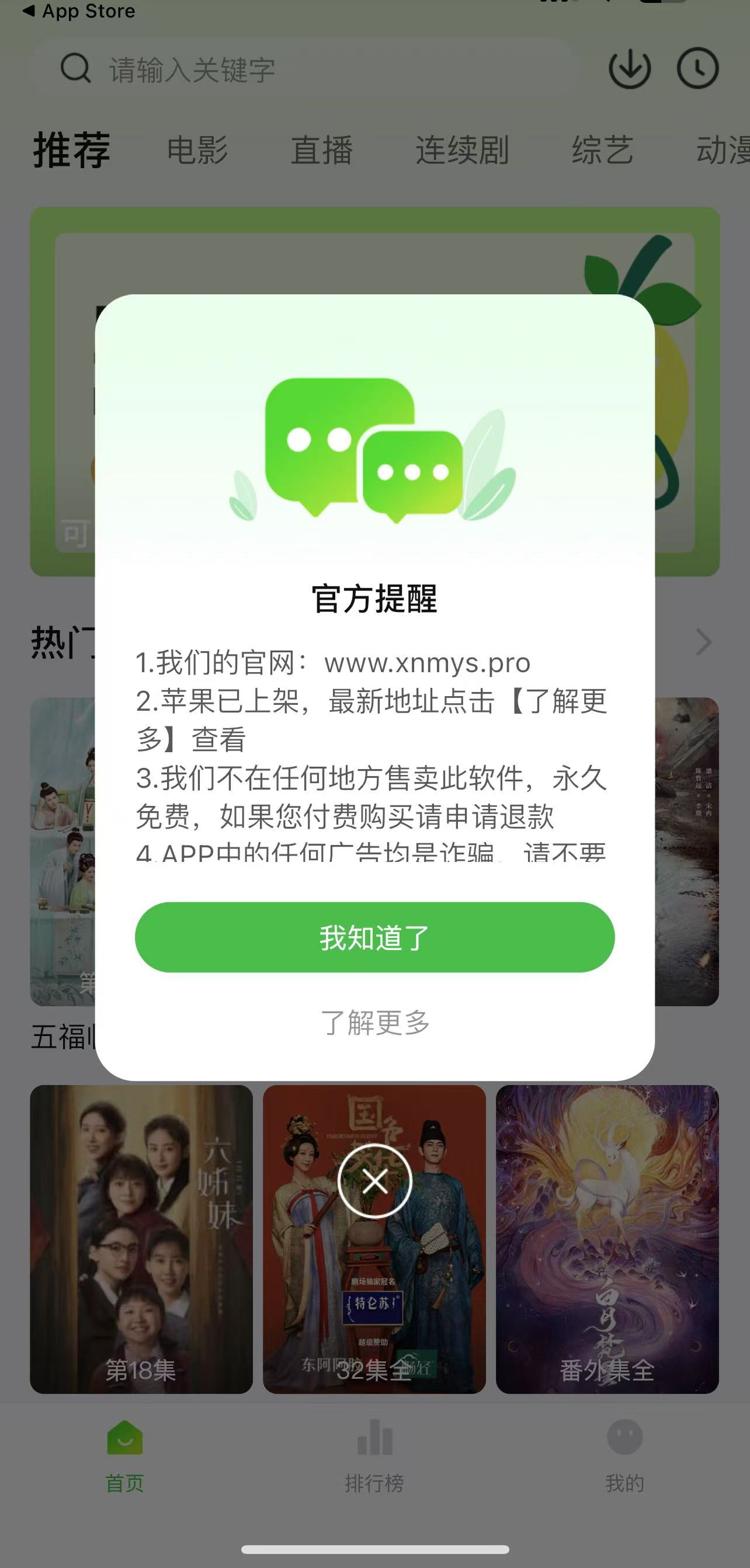750x1568 pixels.
Task: Return to App Store
Action: pyautogui.click(x=79, y=11)
